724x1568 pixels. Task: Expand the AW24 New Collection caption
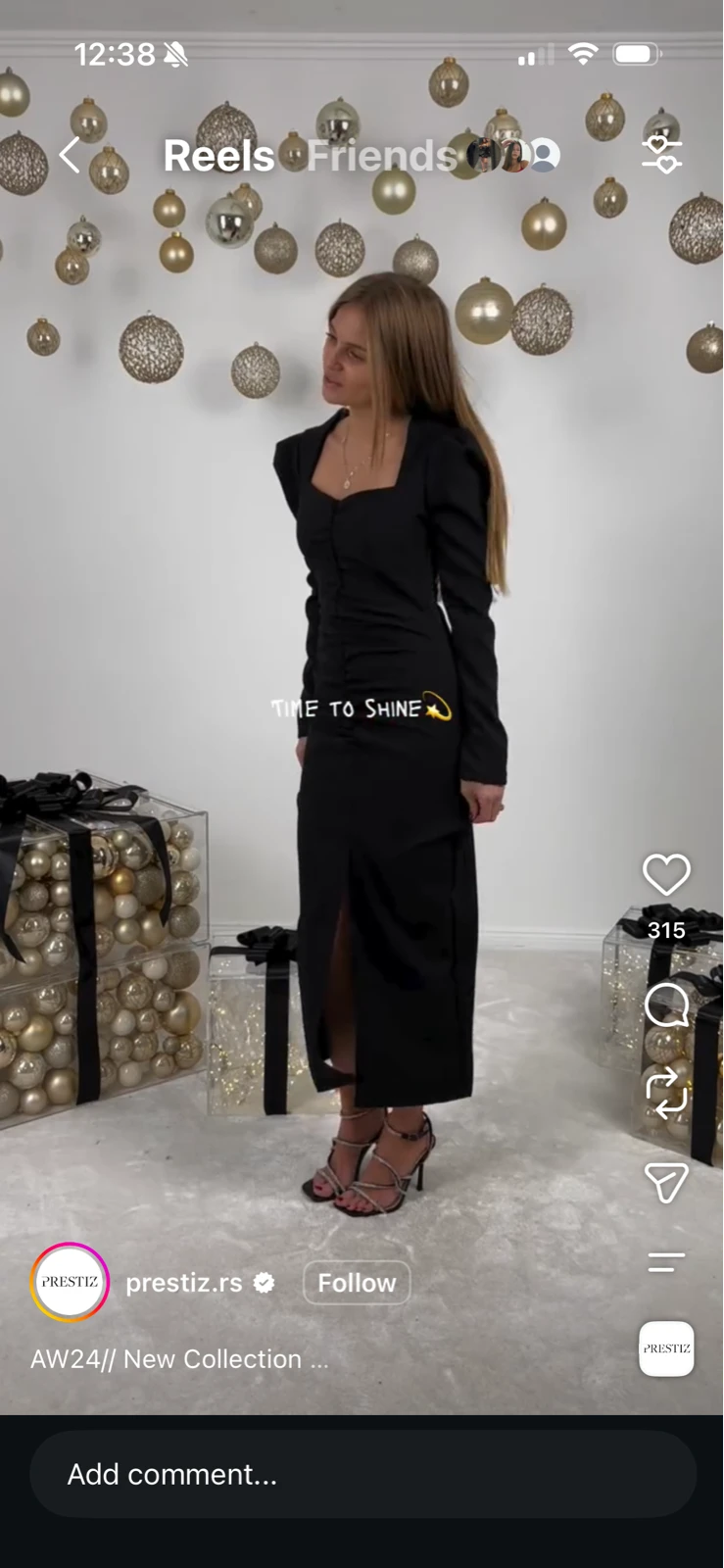[179, 1359]
